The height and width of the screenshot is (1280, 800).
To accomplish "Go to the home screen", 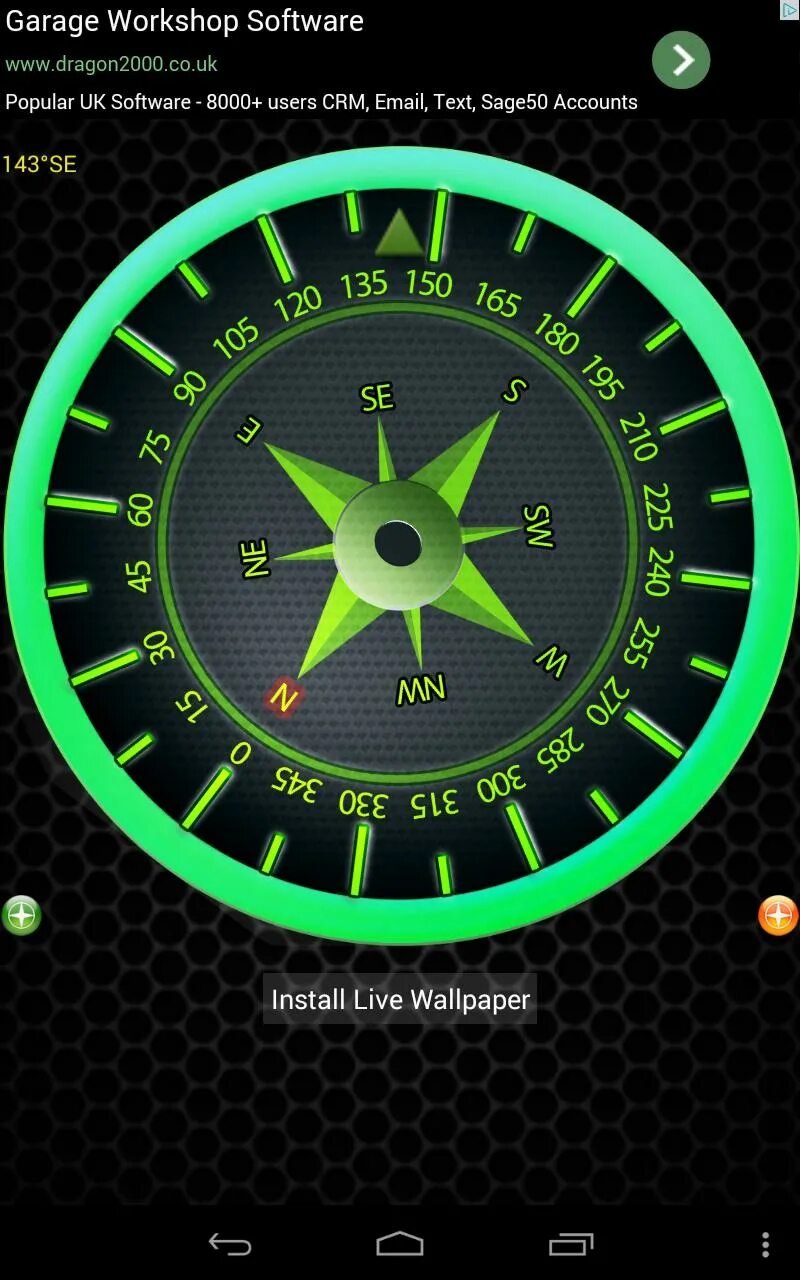I will pos(400,1244).
